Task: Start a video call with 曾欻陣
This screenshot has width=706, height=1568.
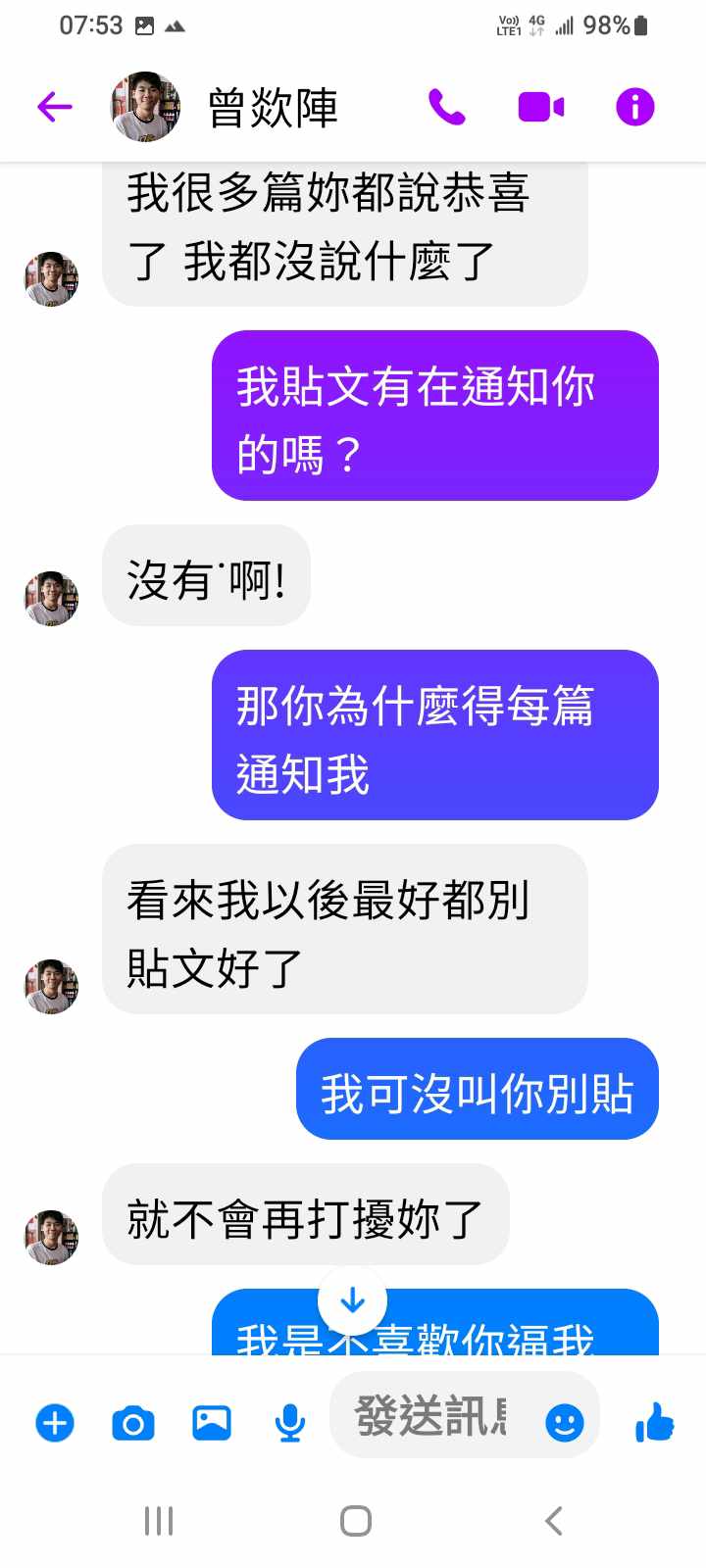Action: coord(540,107)
